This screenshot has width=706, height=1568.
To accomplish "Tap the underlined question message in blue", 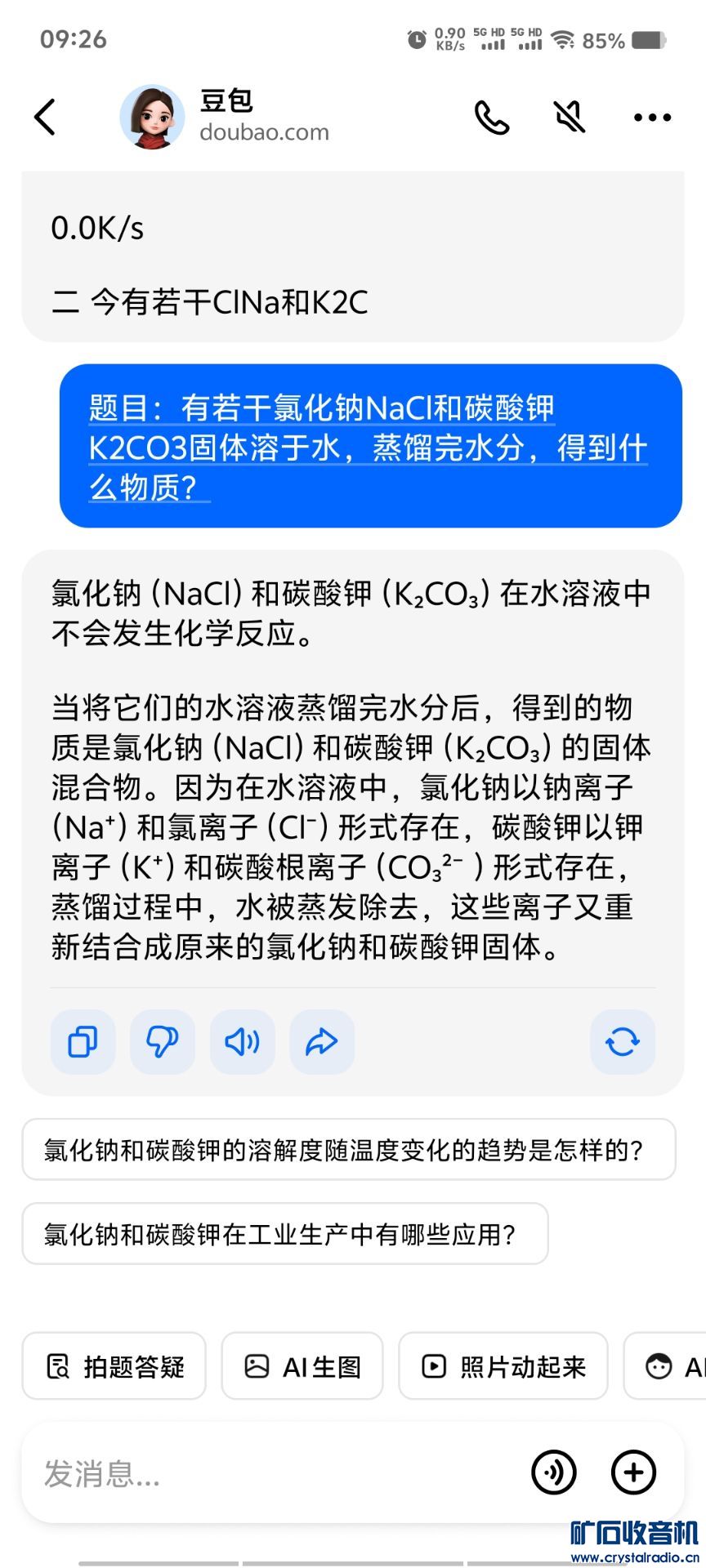I will (369, 447).
